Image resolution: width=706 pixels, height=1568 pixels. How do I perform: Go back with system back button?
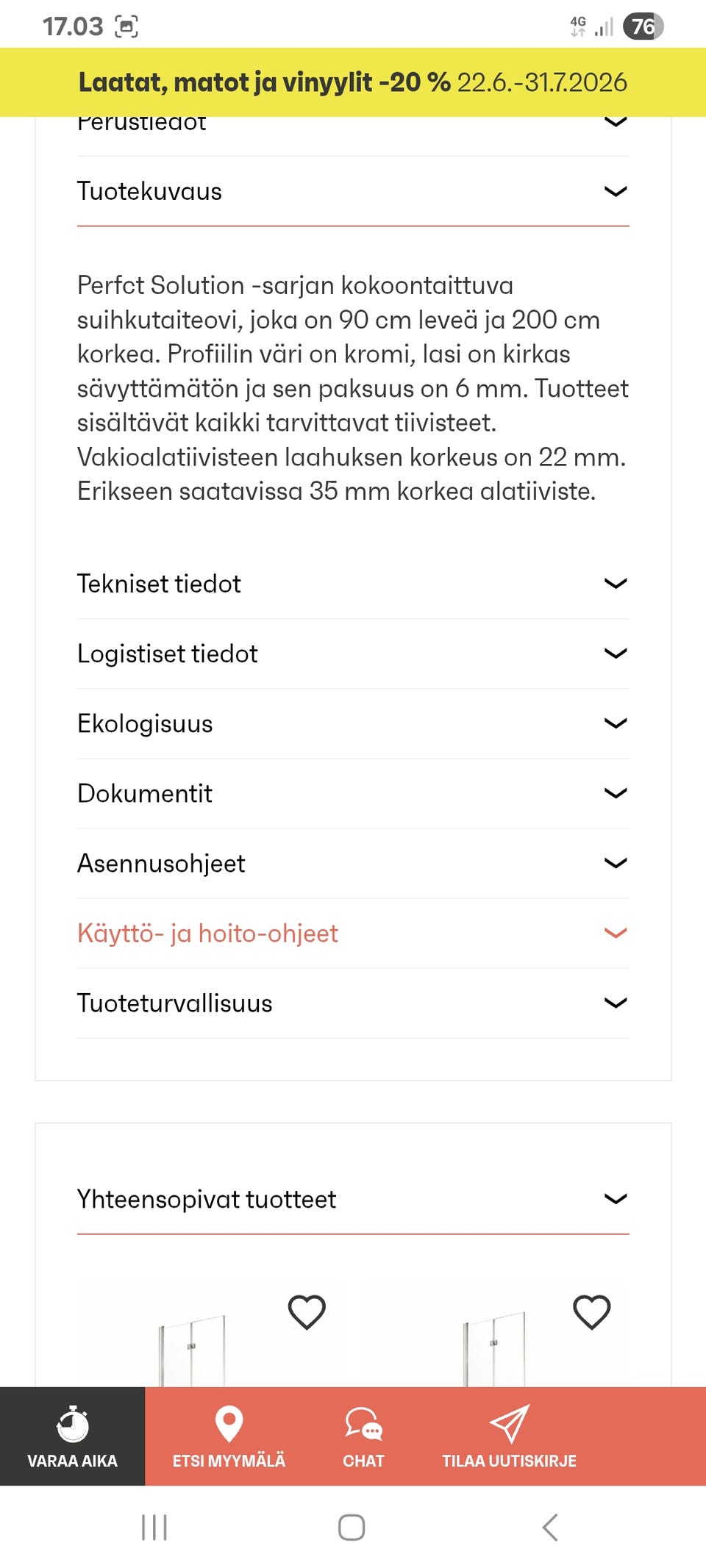pos(550,1527)
